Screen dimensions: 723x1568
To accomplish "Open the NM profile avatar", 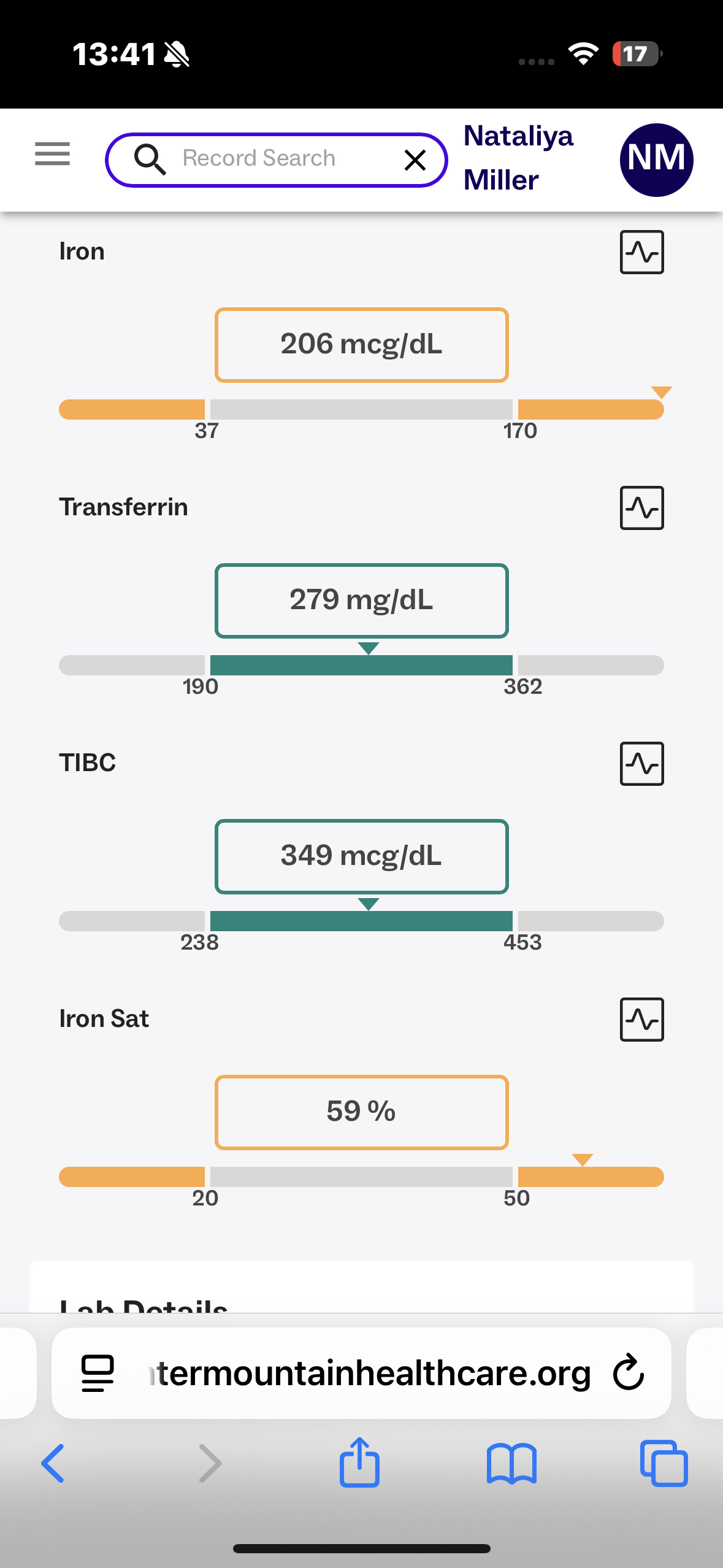I will pos(656,159).
